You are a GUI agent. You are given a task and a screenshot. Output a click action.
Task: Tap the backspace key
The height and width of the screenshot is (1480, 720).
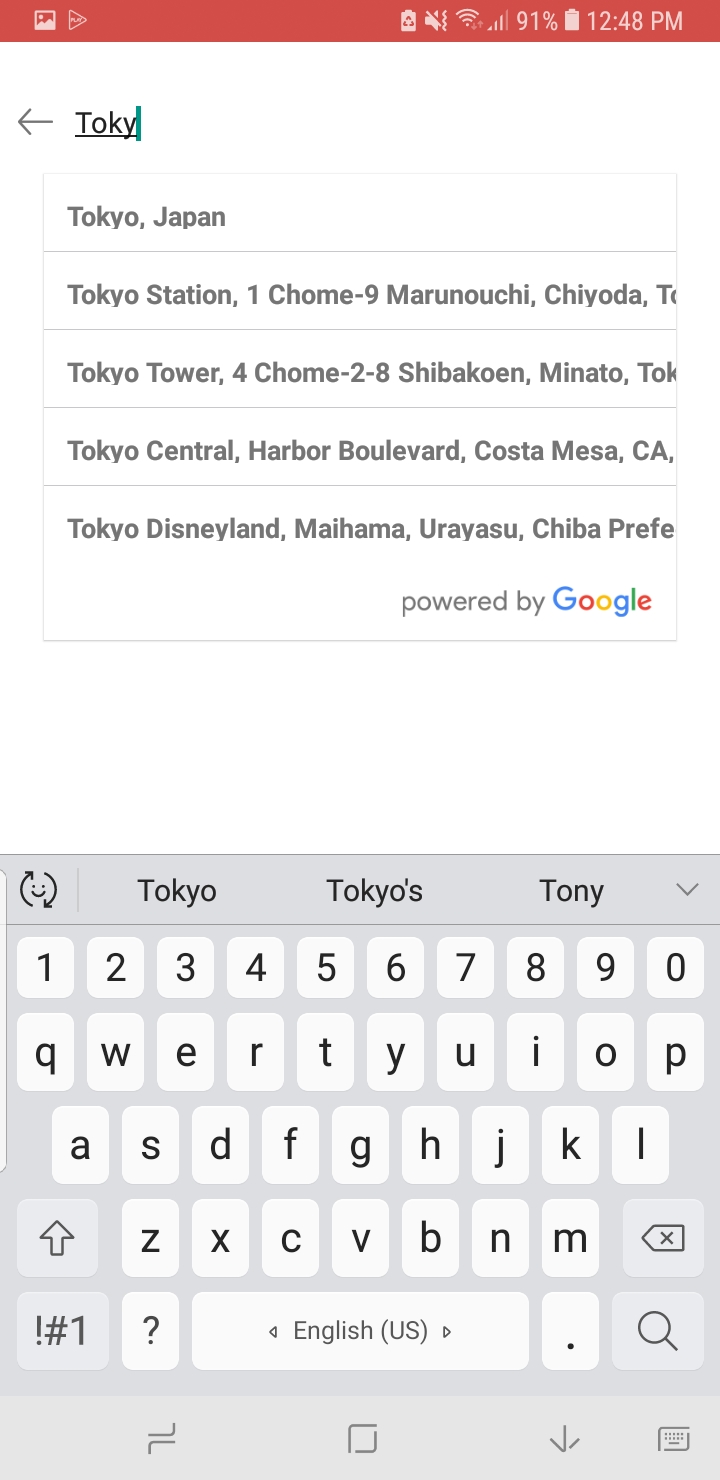coord(659,1238)
